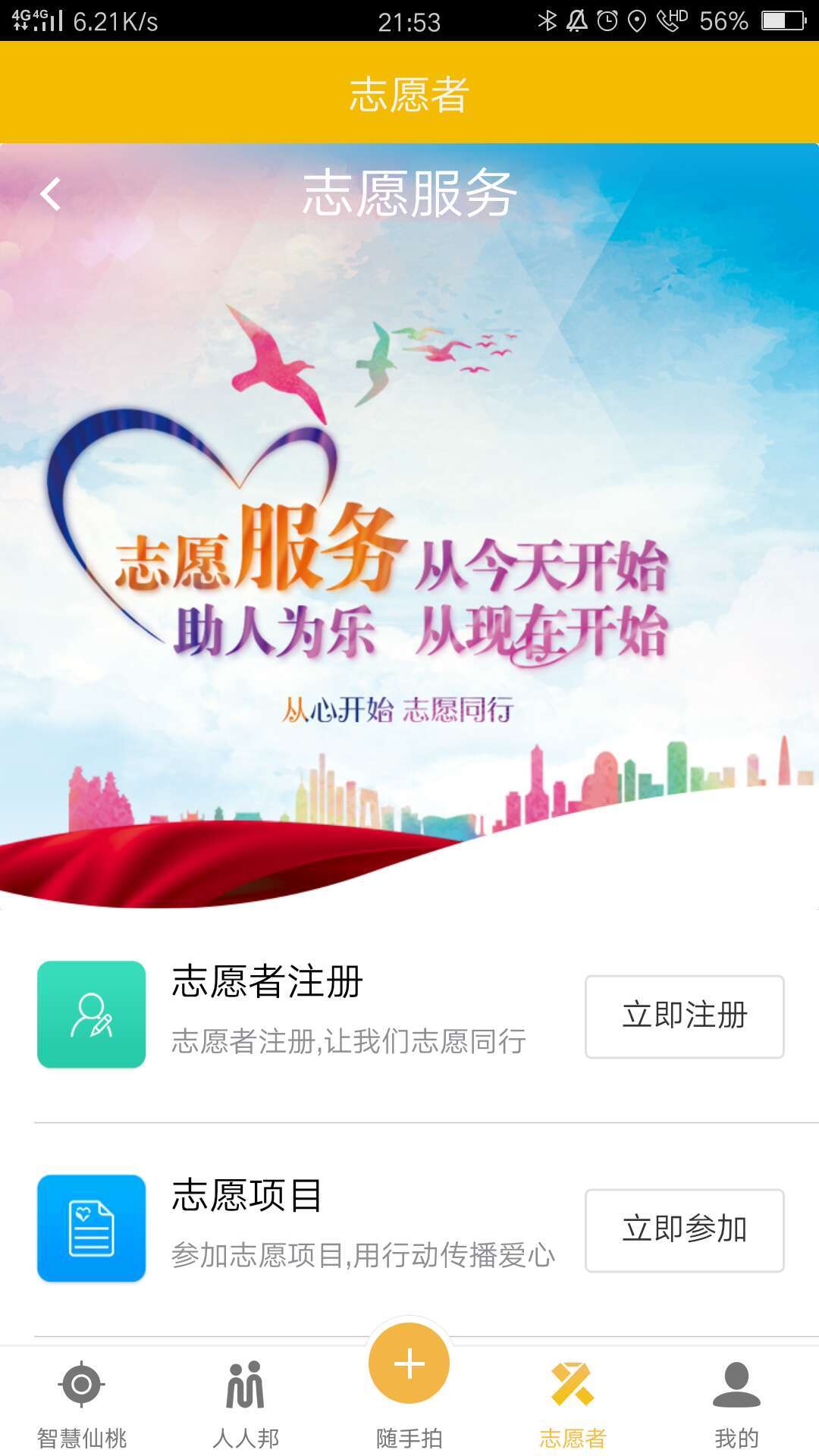
Task: Open 随手拍 with the plus button
Action: tap(409, 1363)
